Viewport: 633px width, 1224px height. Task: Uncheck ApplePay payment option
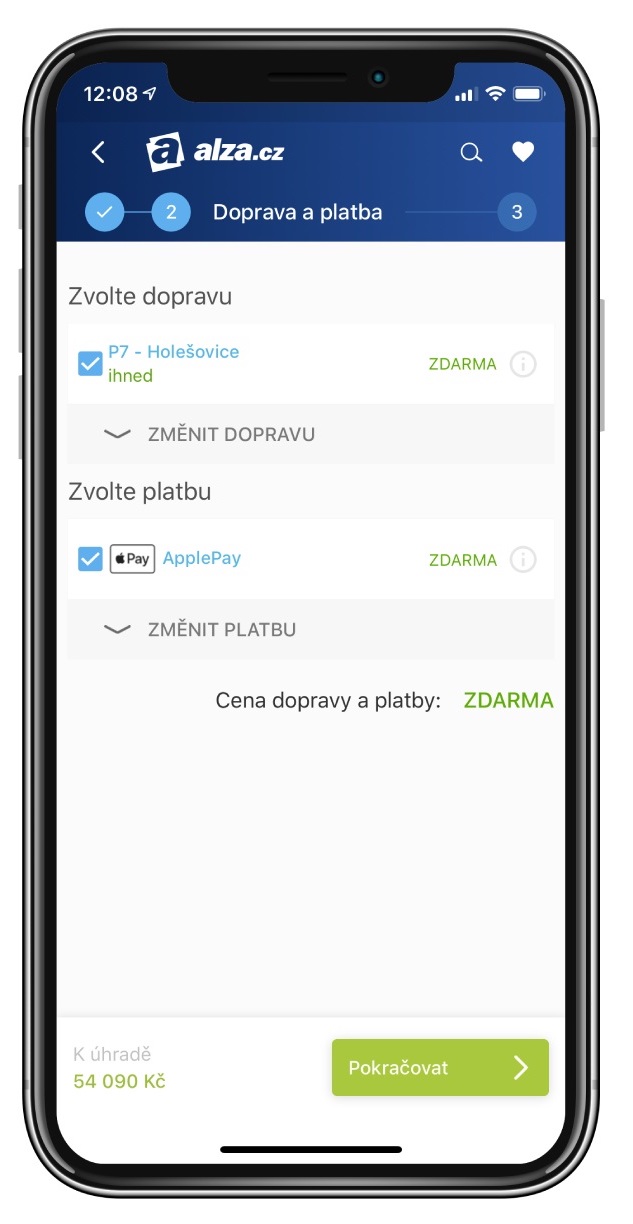[x=90, y=559]
